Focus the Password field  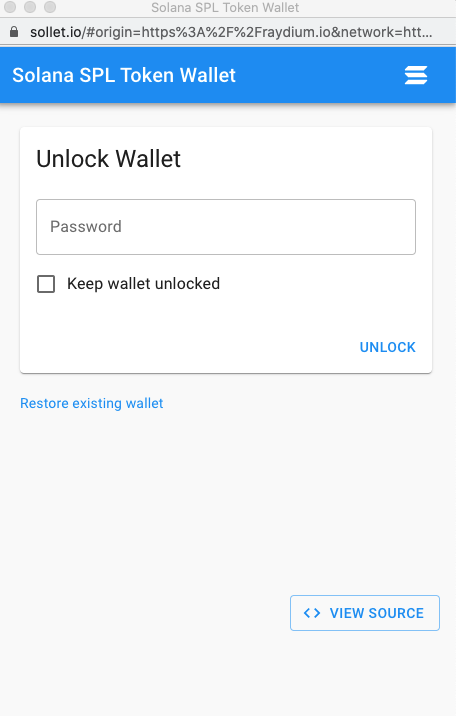tap(226, 227)
